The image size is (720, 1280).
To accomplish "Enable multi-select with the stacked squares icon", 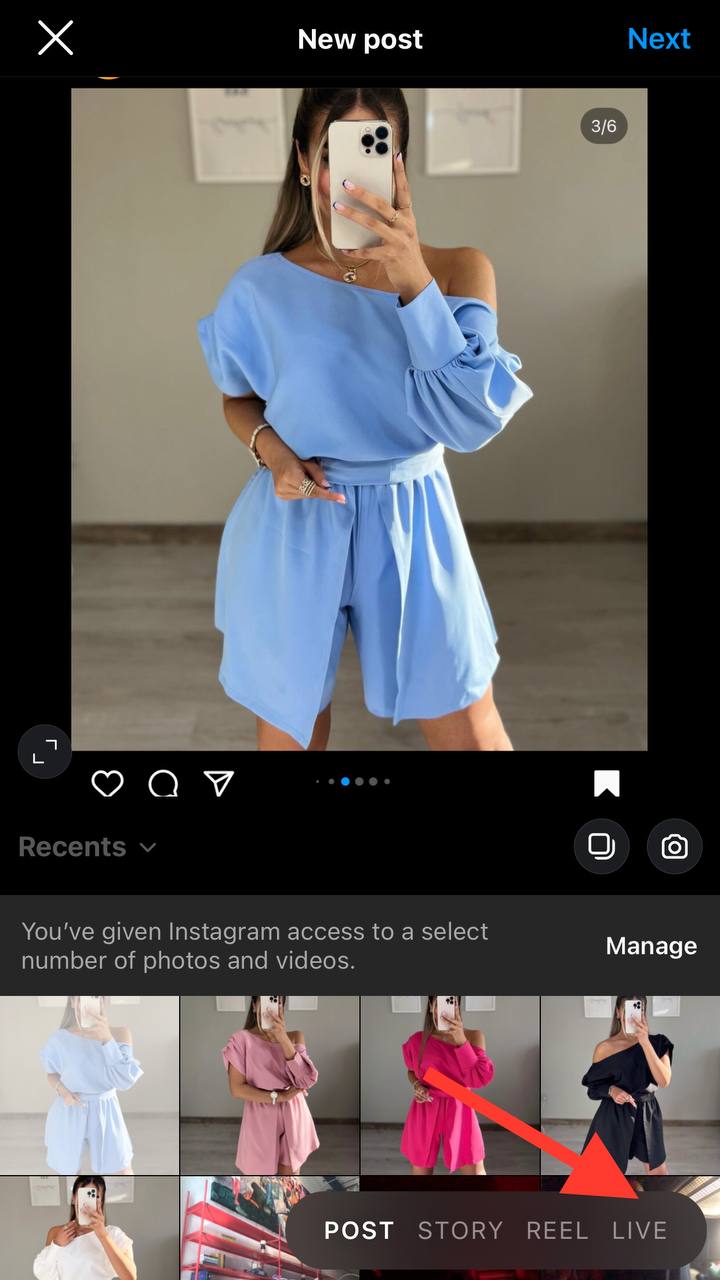I will pyautogui.click(x=601, y=846).
